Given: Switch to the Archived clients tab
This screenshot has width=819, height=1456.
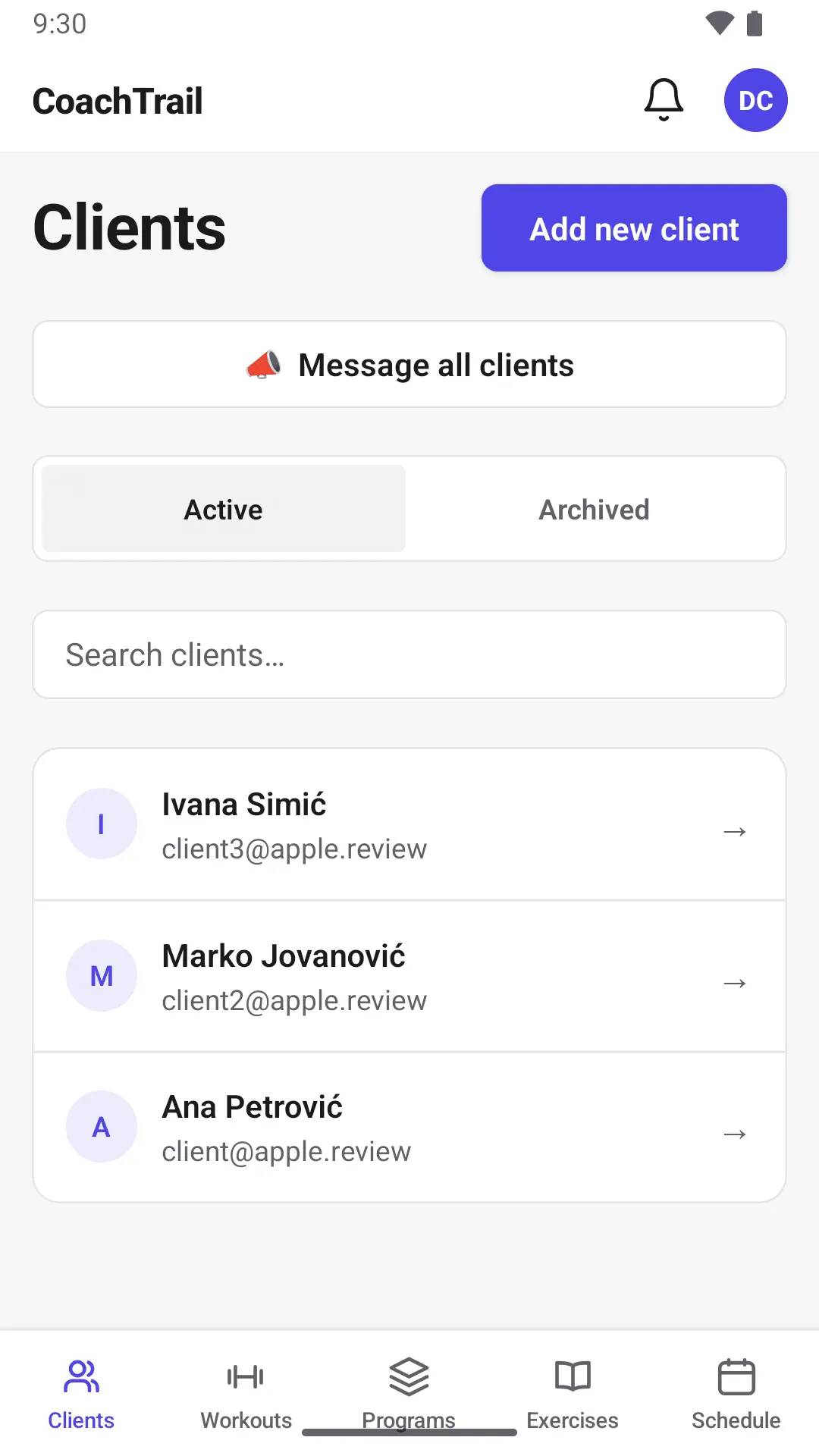Looking at the screenshot, I should [x=595, y=509].
